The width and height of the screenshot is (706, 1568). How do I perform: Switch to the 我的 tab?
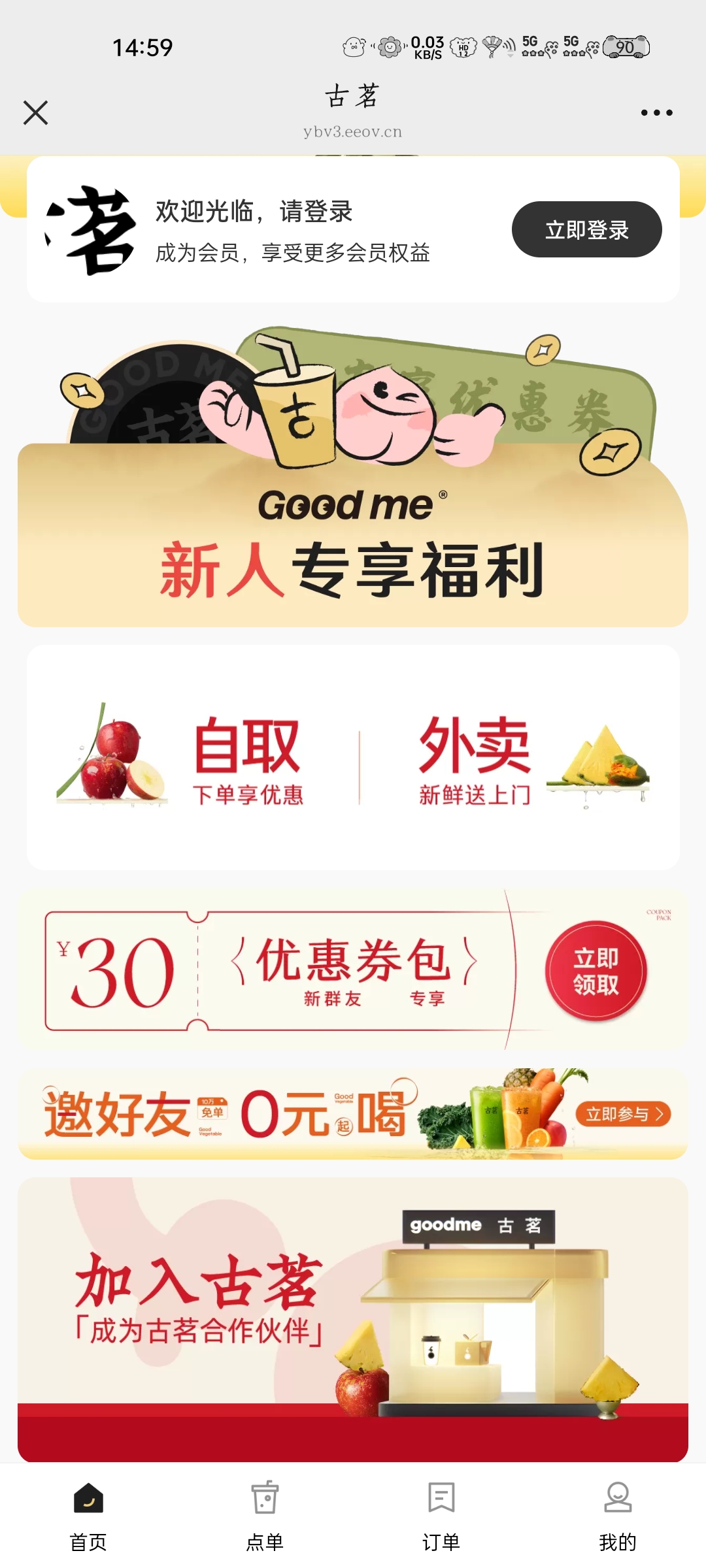pos(618,1517)
